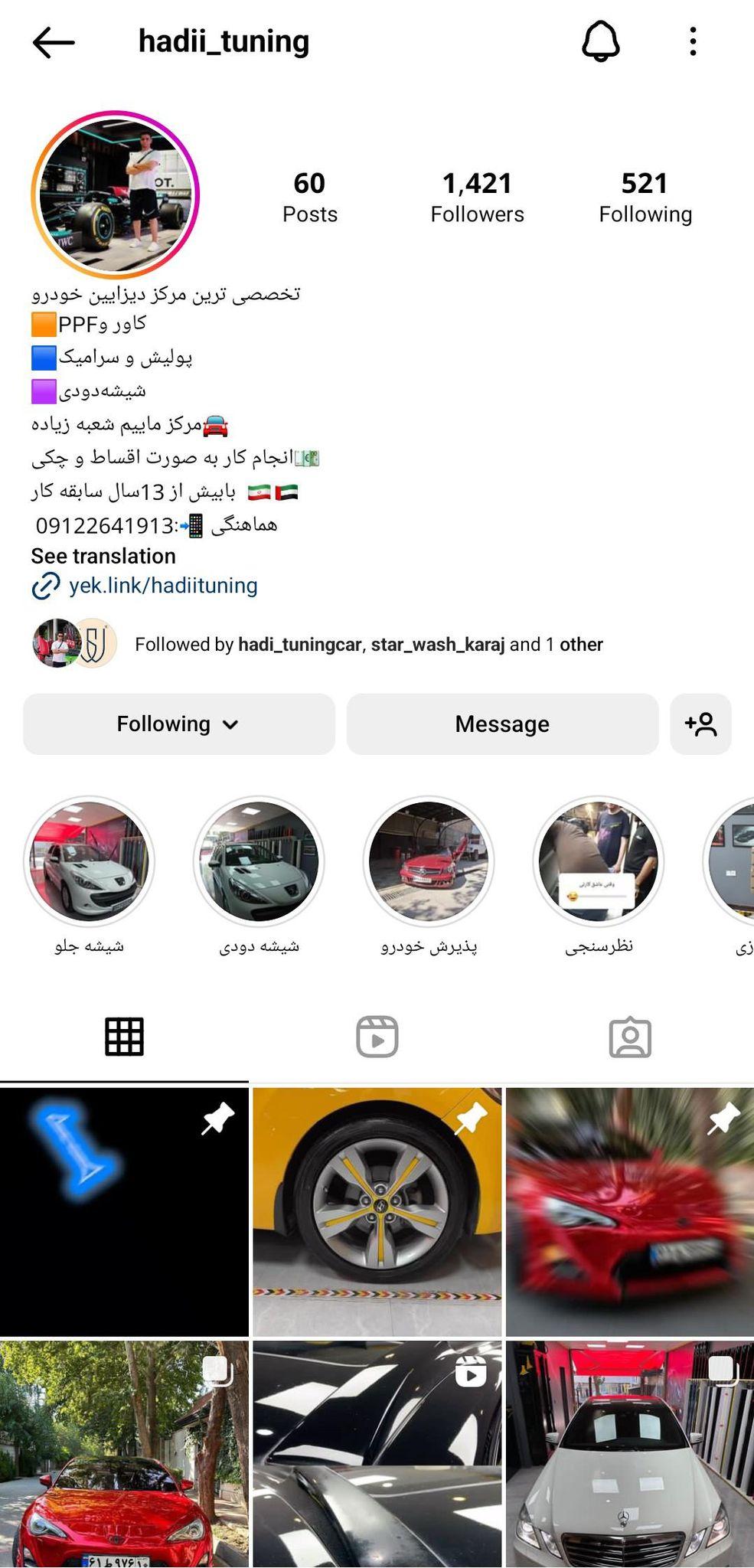Screen dimensions: 754x1568
Task: Open the three-dot overflow menu
Action: point(693,41)
